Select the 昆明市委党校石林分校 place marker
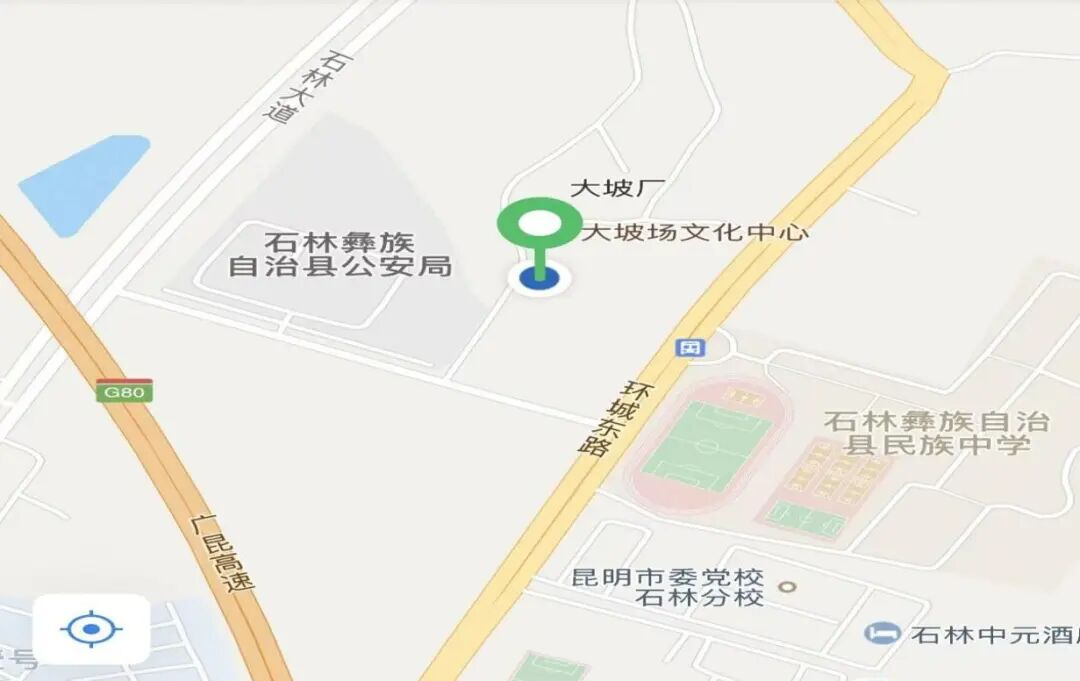Viewport: 1080px width, 681px height. [x=788, y=586]
